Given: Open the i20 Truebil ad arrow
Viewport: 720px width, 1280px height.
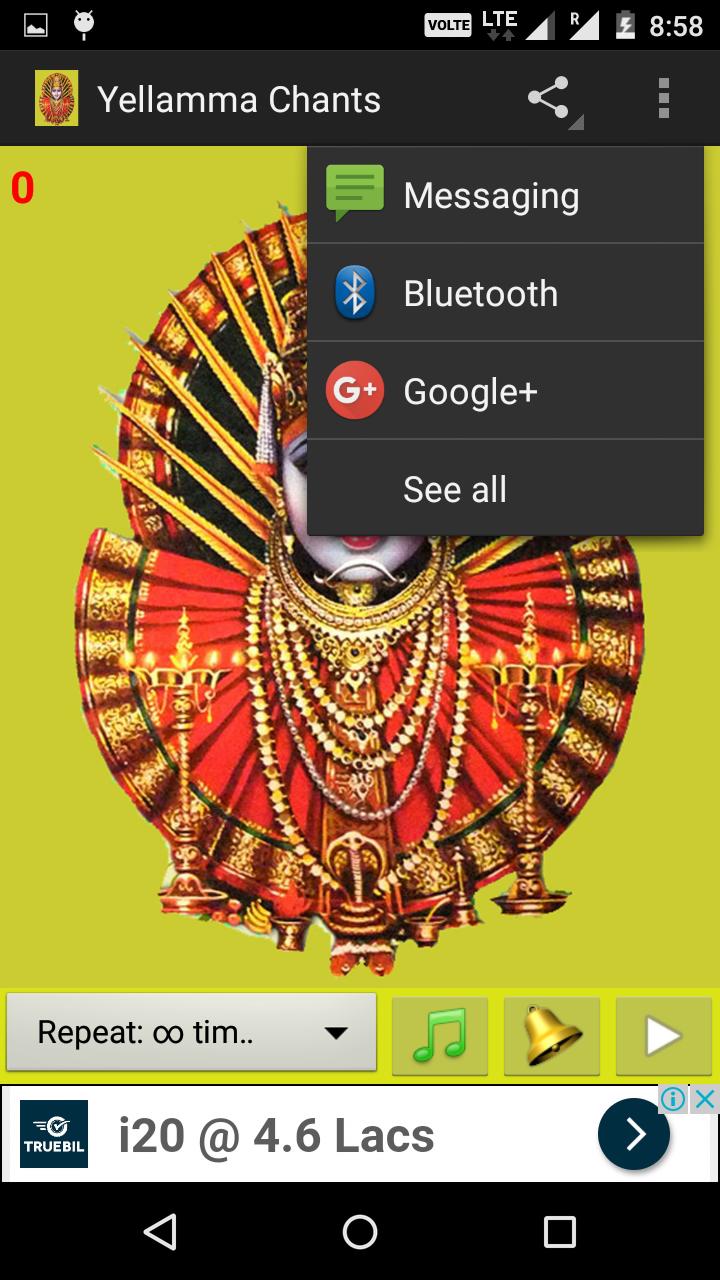Looking at the screenshot, I should coord(634,1134).
